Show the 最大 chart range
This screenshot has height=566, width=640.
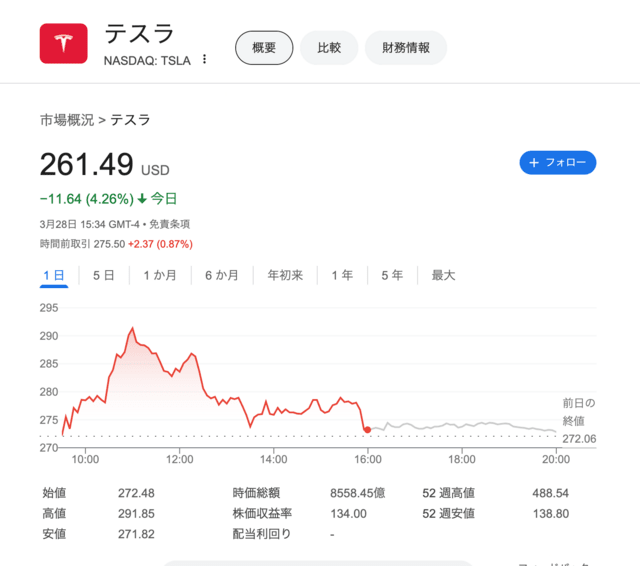(x=443, y=275)
